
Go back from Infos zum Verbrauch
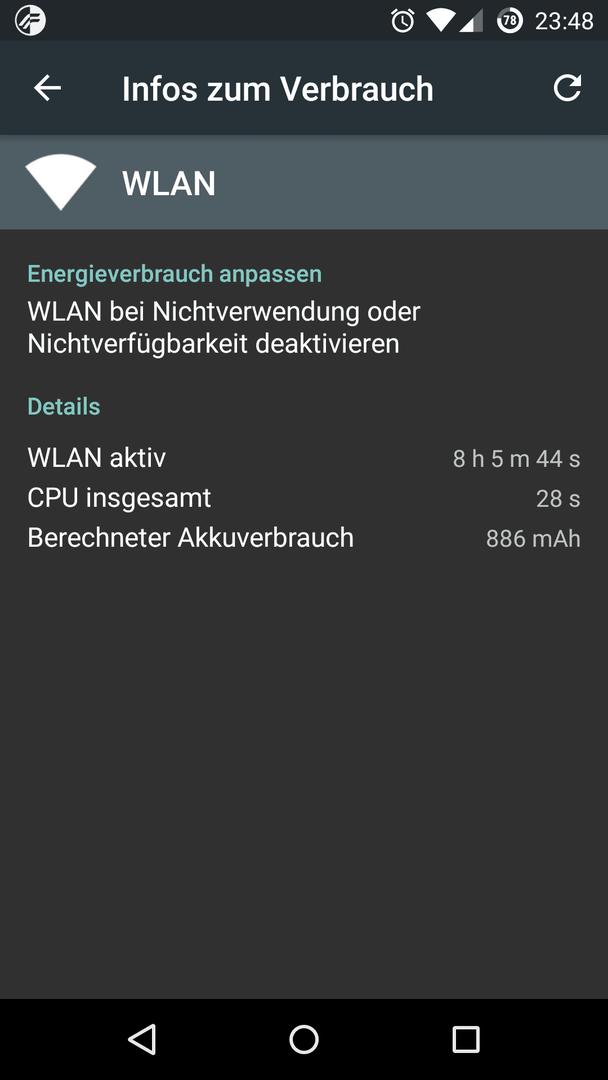pyautogui.click(x=48, y=88)
